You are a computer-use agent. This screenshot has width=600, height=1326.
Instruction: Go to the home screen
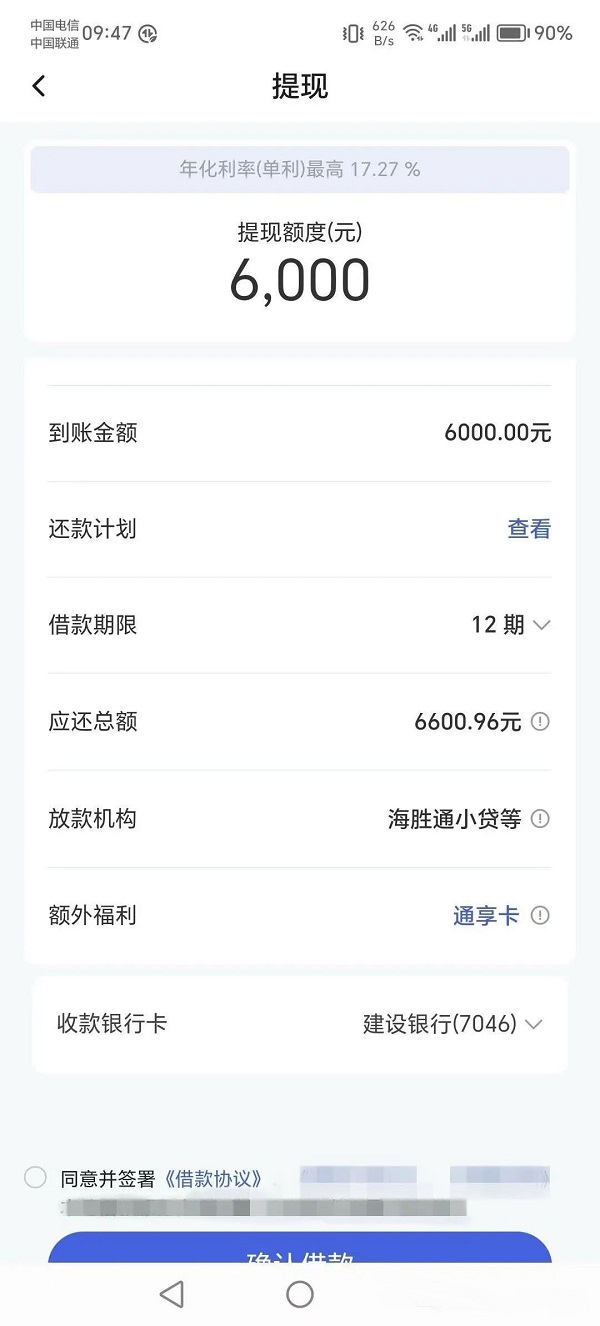point(300,1294)
